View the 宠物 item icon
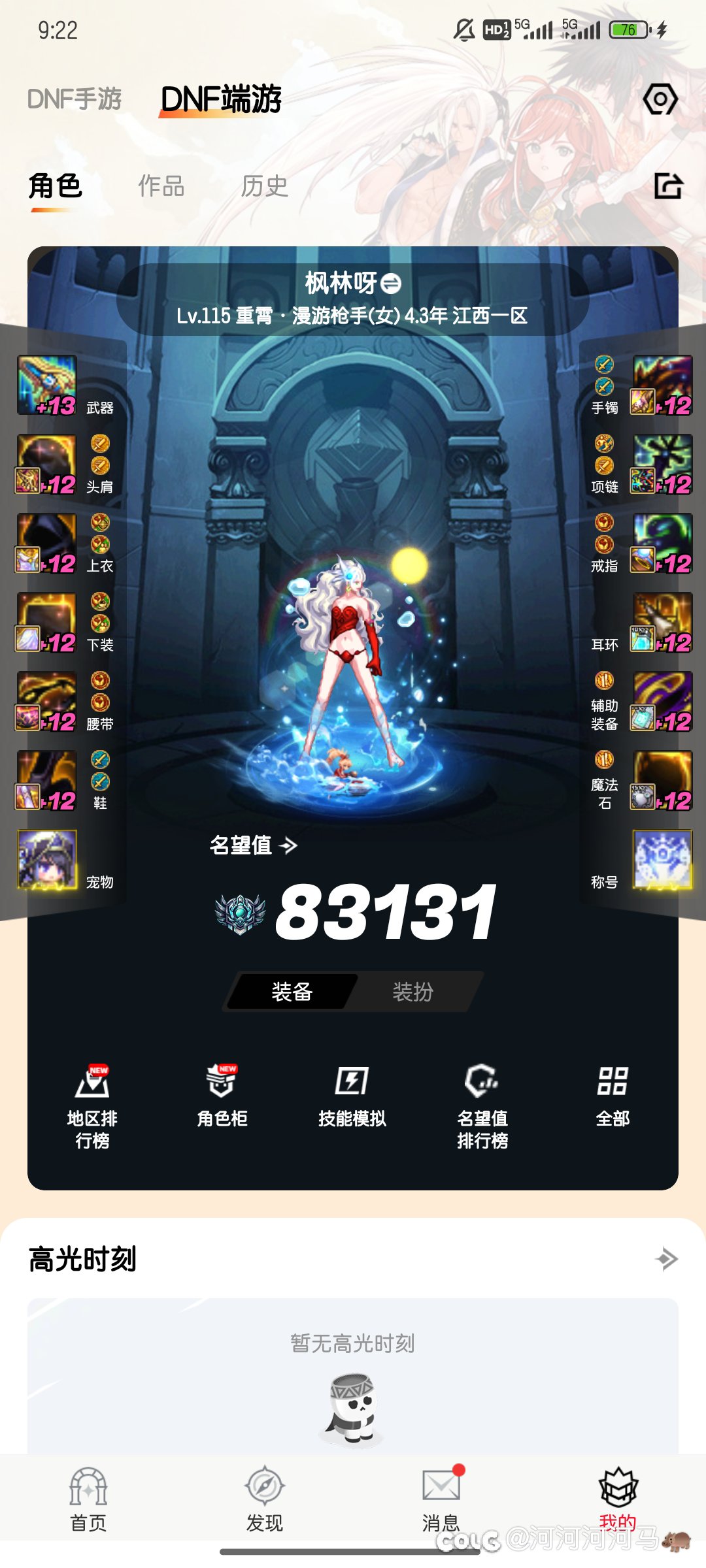Screen dimensions: 706x1568 coord(47,859)
